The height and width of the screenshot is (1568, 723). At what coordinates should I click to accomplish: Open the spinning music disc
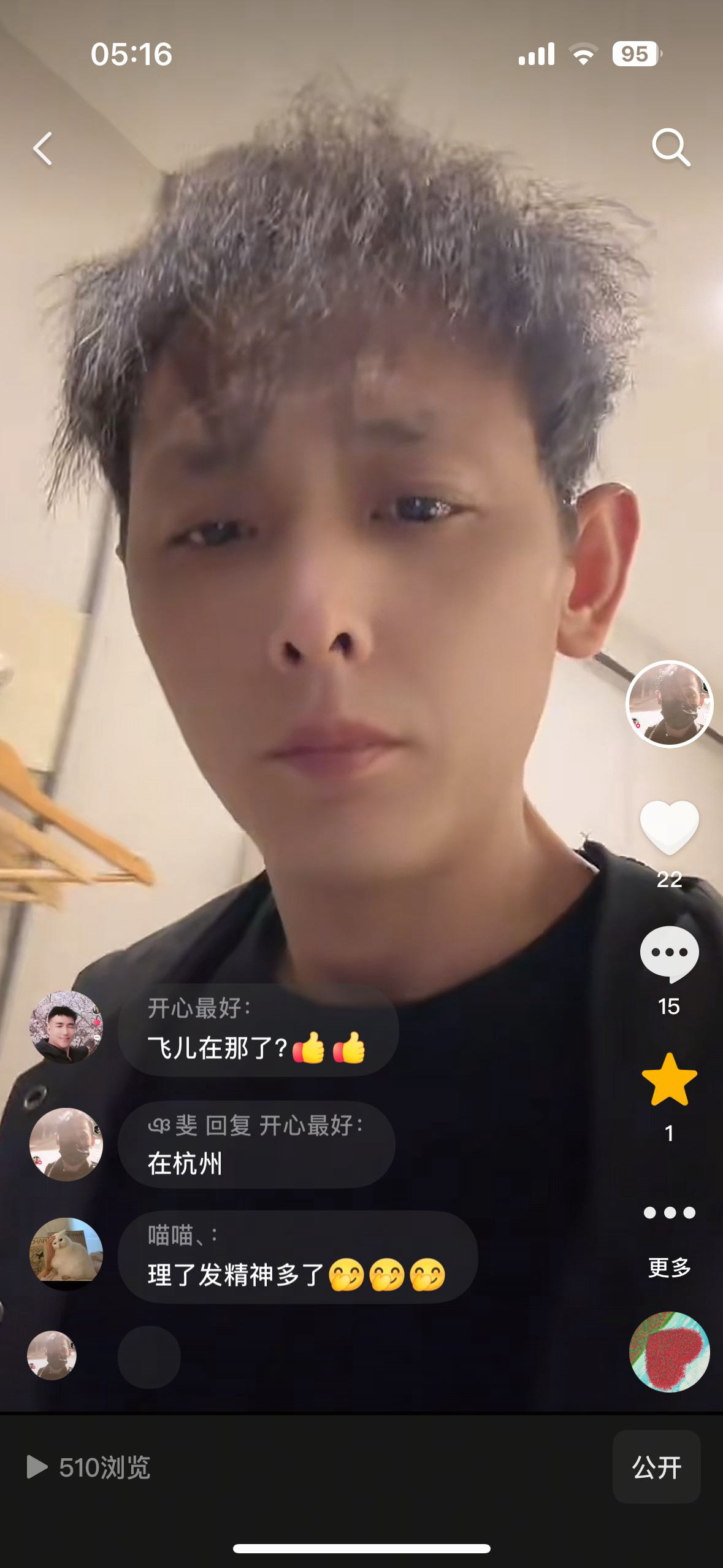[669, 1351]
